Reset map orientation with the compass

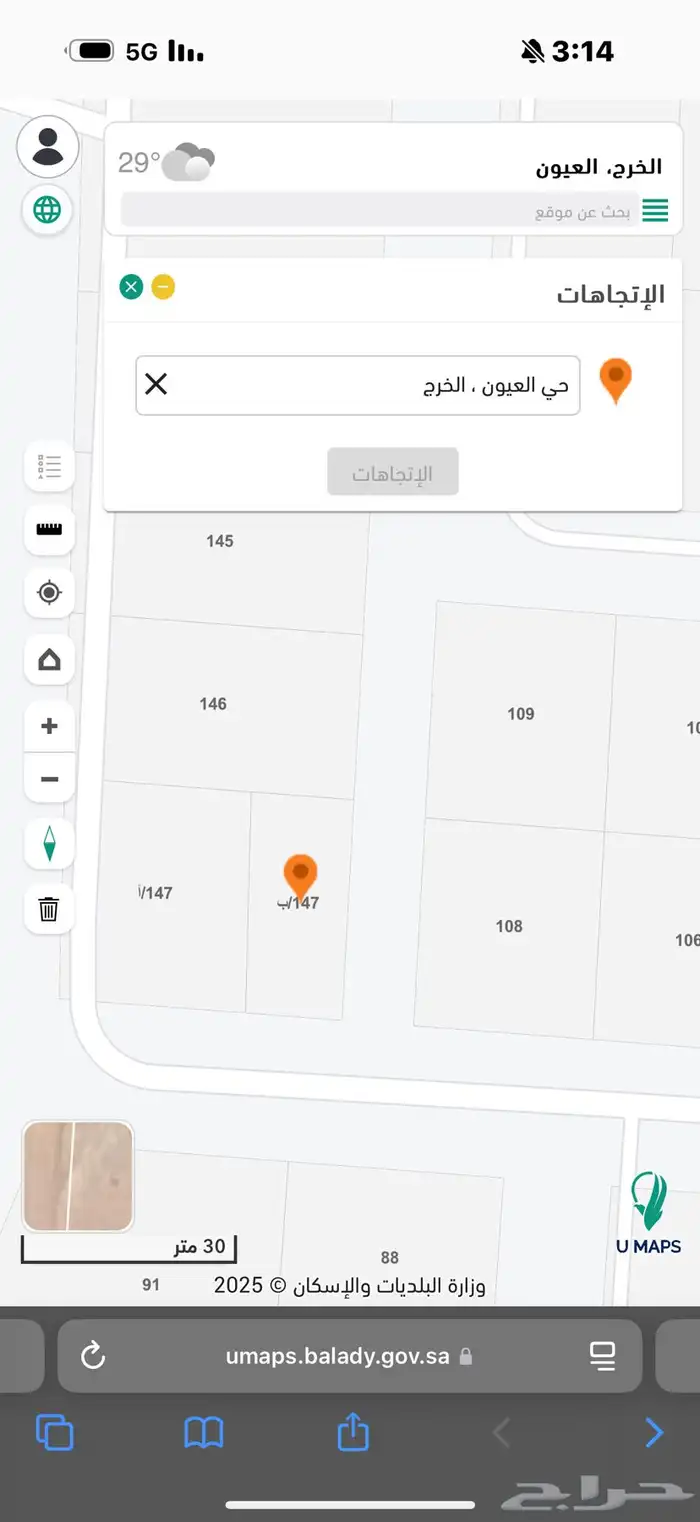[x=49, y=843]
